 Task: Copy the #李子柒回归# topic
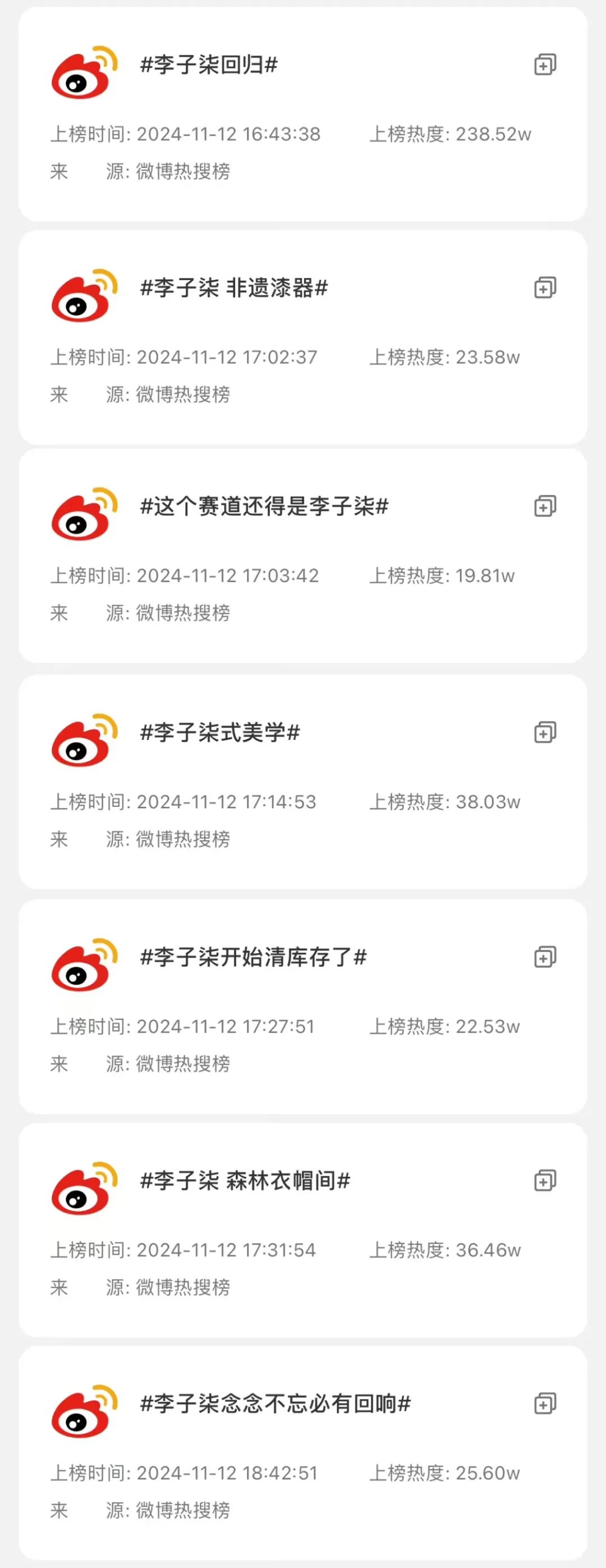coord(544,65)
